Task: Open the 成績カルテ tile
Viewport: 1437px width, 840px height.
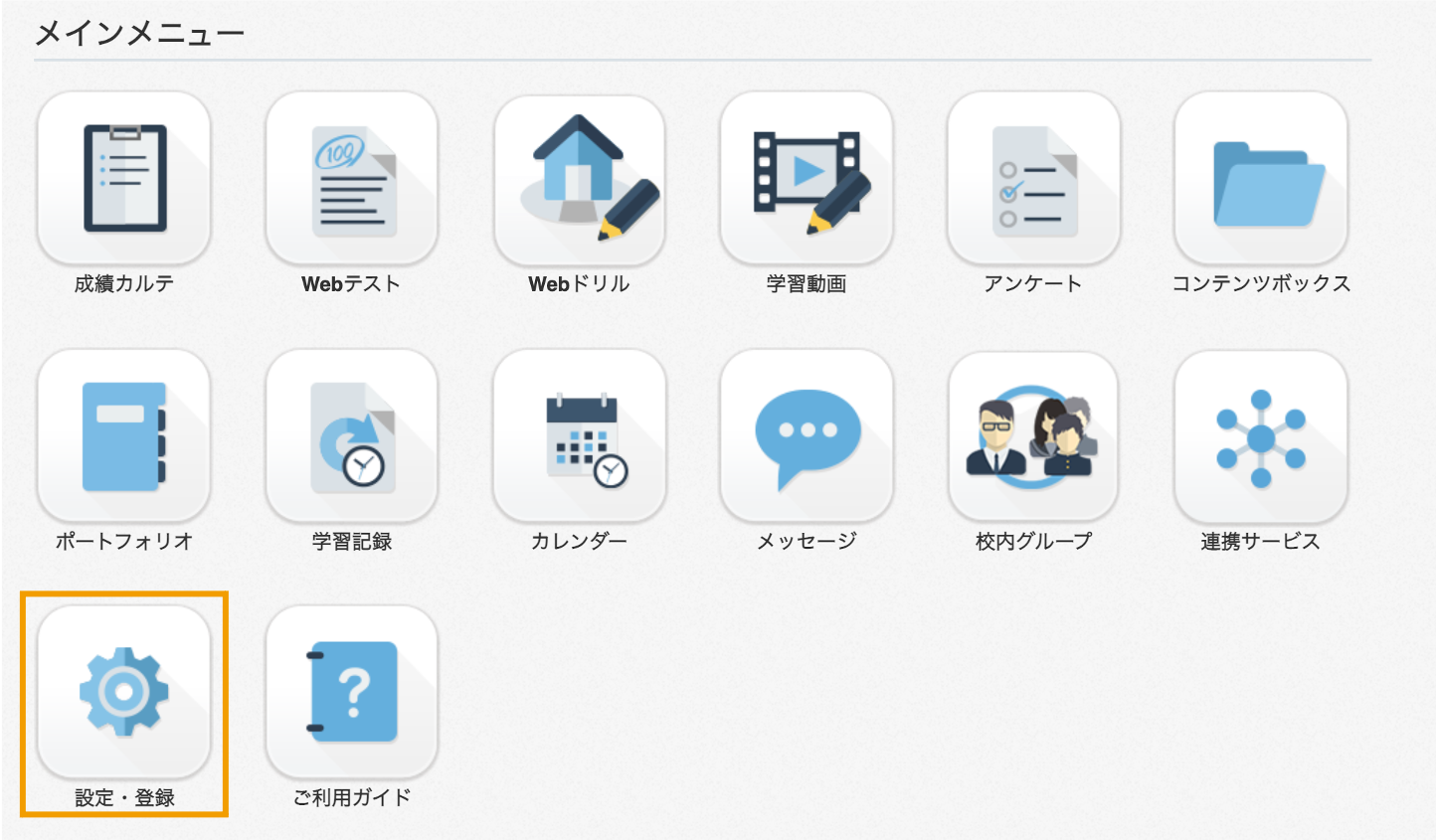Action: click(124, 179)
